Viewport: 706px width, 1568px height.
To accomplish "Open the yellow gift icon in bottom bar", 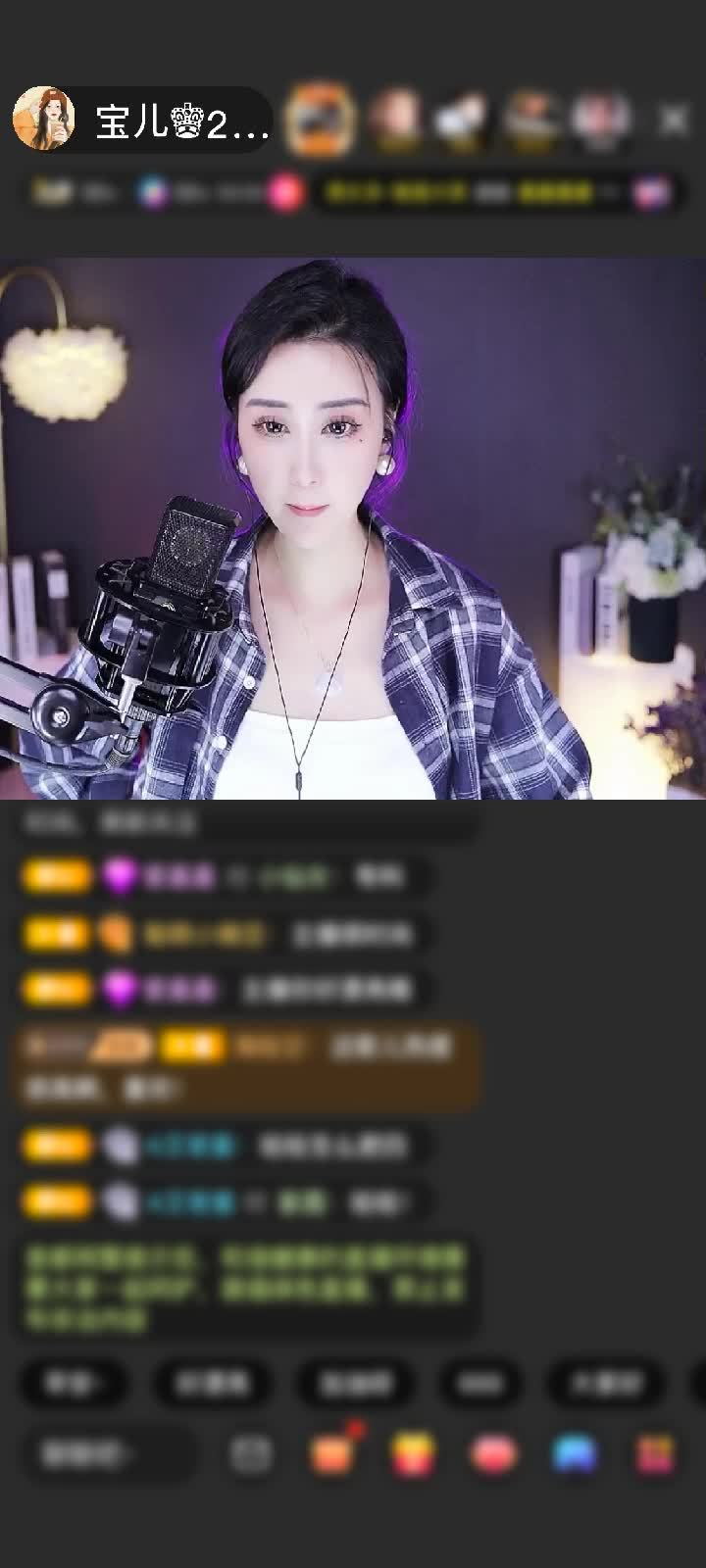I will tap(414, 1454).
